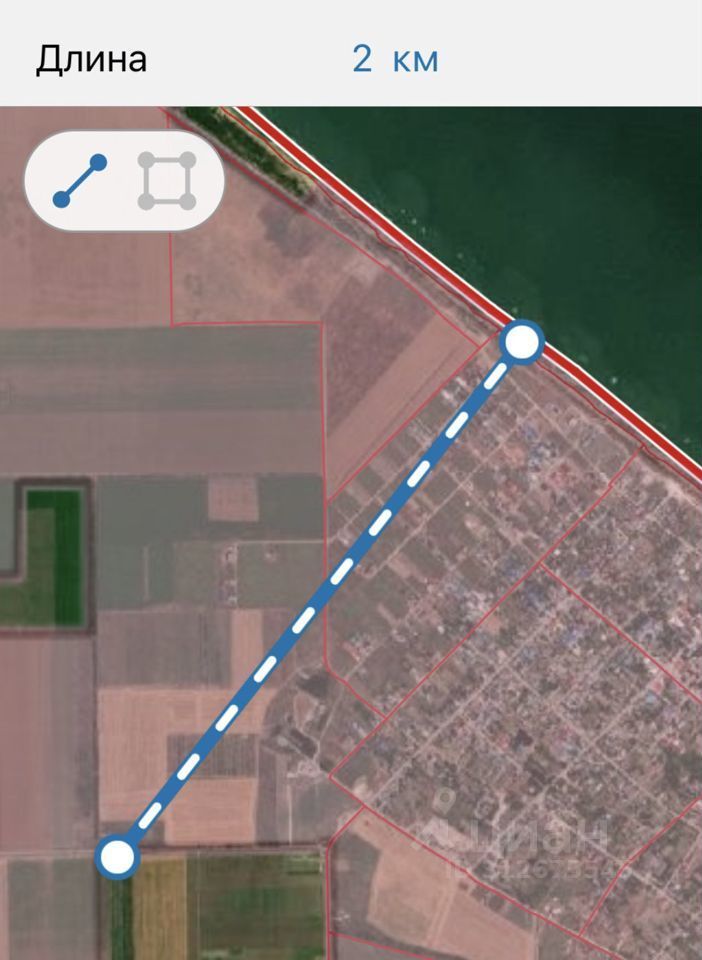Viewport: 702px width, 960px height.
Task: Select the line distance measuring tool
Action: pyautogui.click(x=80, y=181)
